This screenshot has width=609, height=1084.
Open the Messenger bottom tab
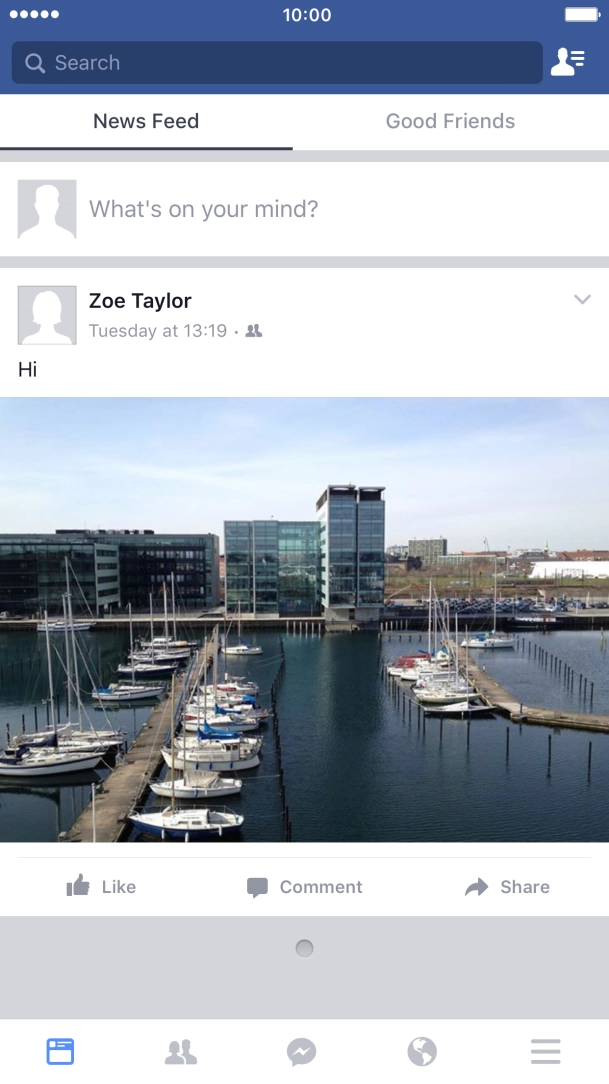click(x=302, y=1051)
